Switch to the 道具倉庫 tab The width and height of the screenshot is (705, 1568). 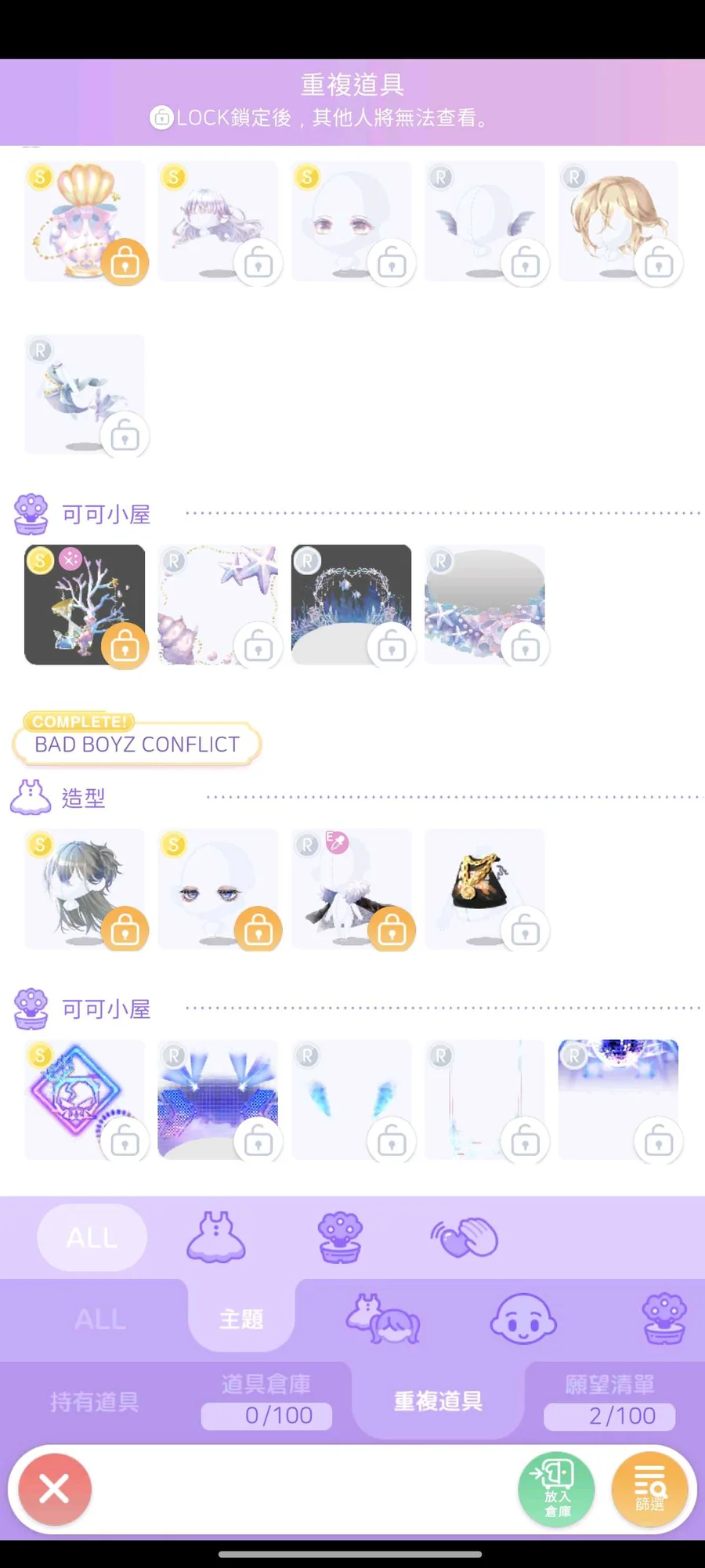coord(266,1402)
